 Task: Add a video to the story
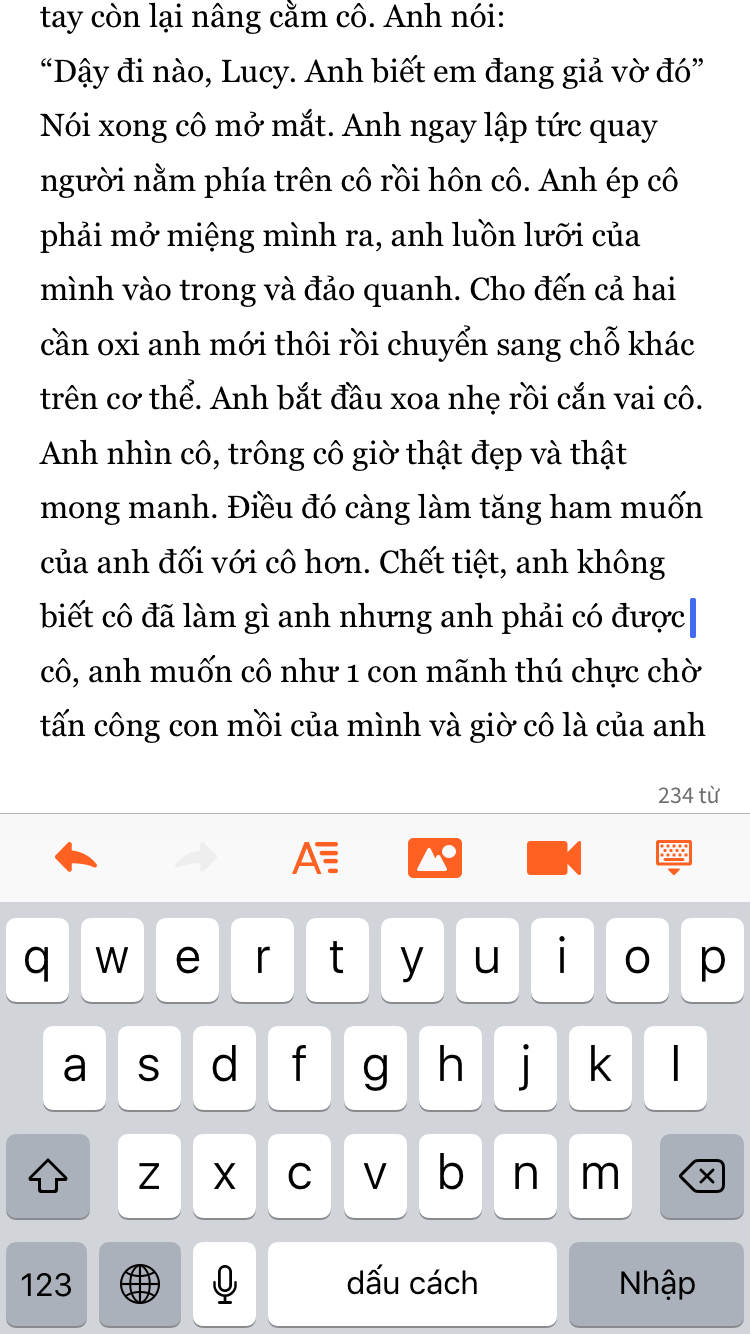554,858
